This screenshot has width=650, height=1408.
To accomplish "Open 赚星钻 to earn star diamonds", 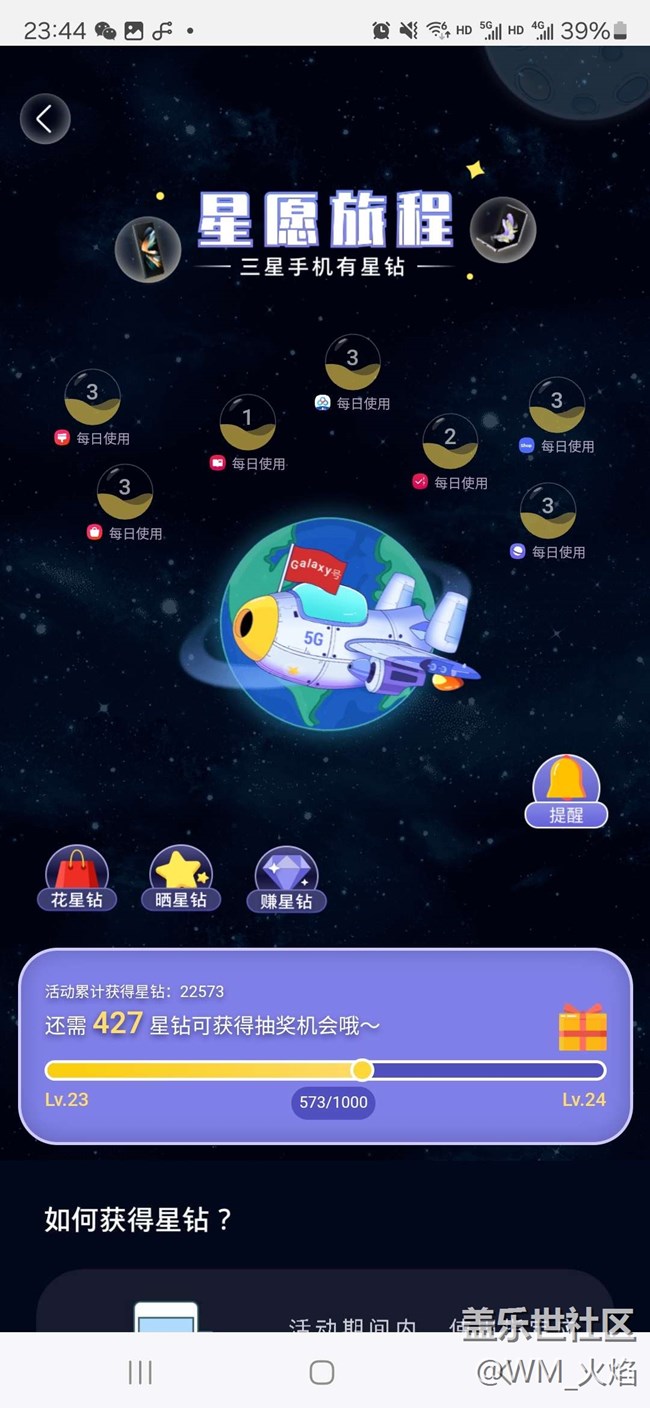I will (x=287, y=880).
